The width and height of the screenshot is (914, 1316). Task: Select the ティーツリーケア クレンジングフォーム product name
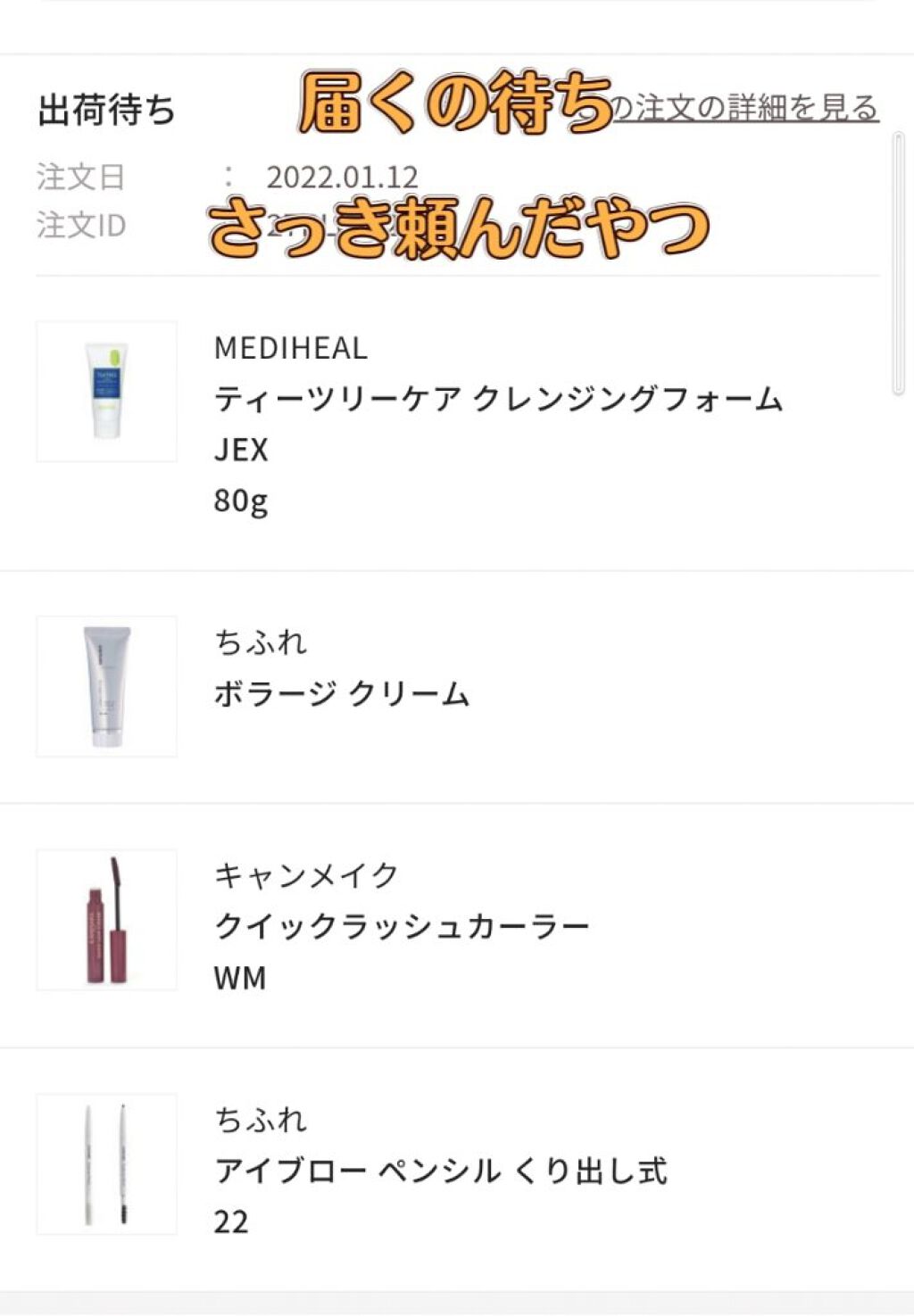point(498,400)
